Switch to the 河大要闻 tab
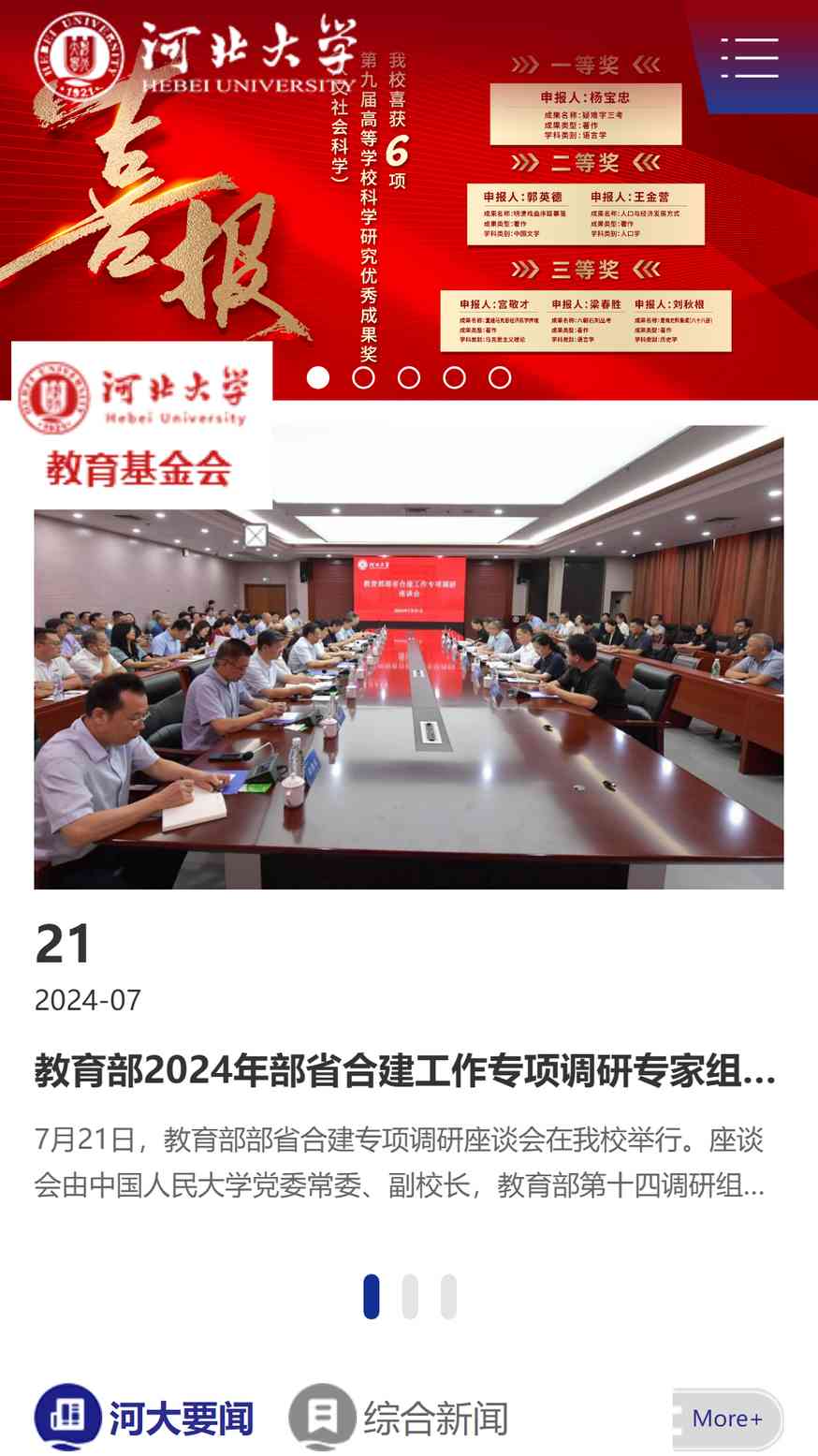The image size is (818, 1456). [x=145, y=1418]
